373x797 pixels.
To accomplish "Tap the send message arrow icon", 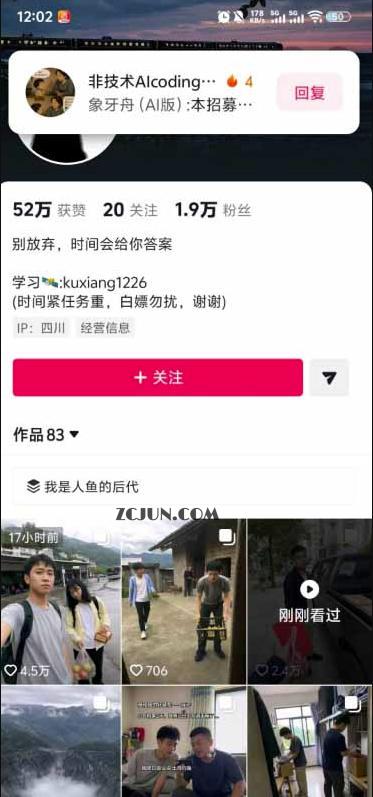I will [329, 378].
